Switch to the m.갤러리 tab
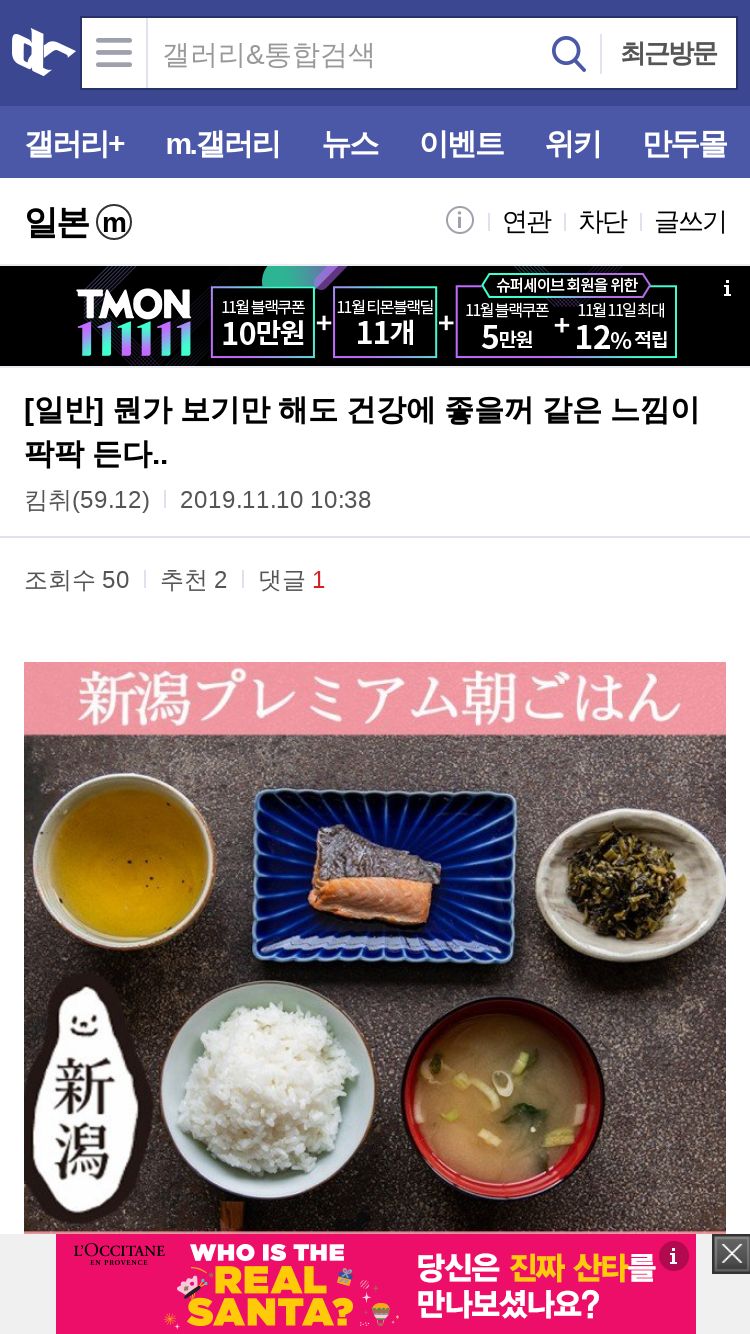Viewport: 750px width, 1334px height. (x=223, y=144)
